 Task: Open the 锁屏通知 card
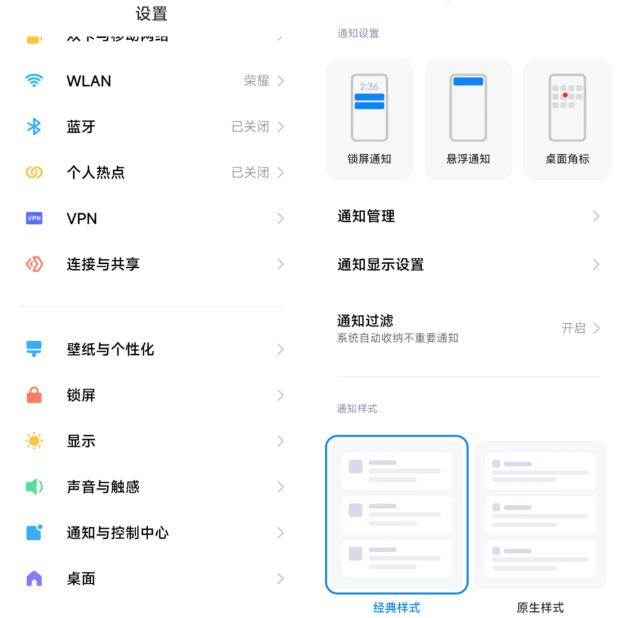(x=369, y=118)
